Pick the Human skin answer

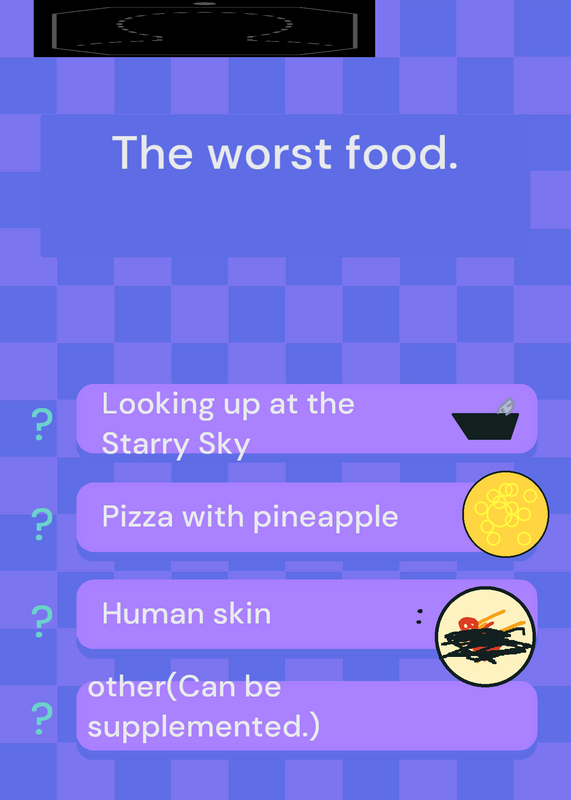307,614
